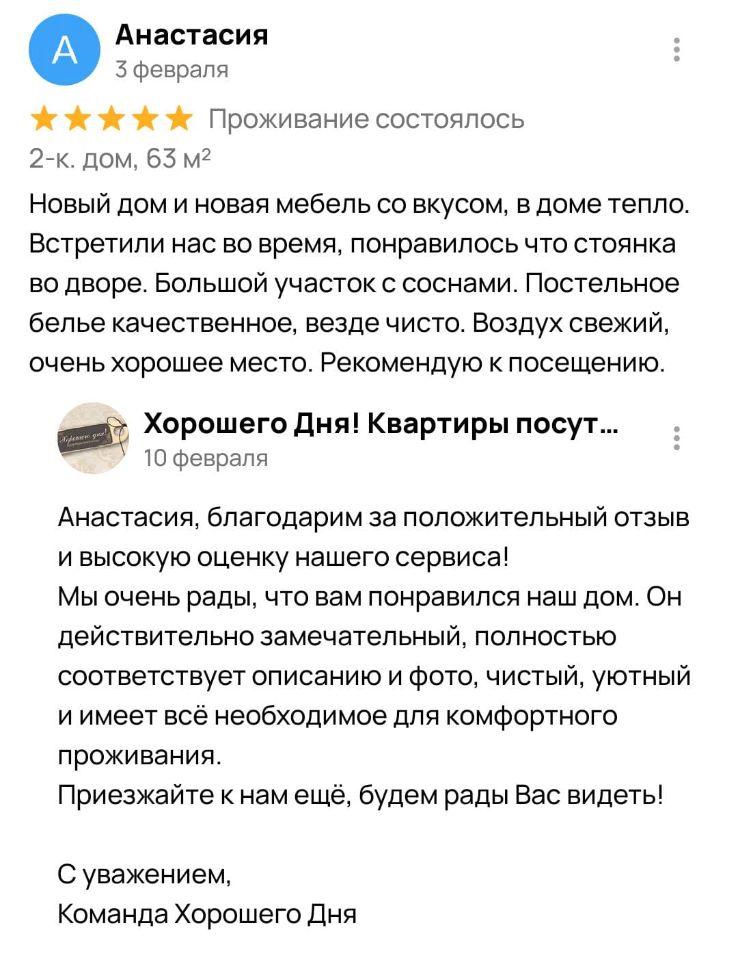
Task: Open overflow menu on Анастасия's review
Action: click(x=677, y=50)
